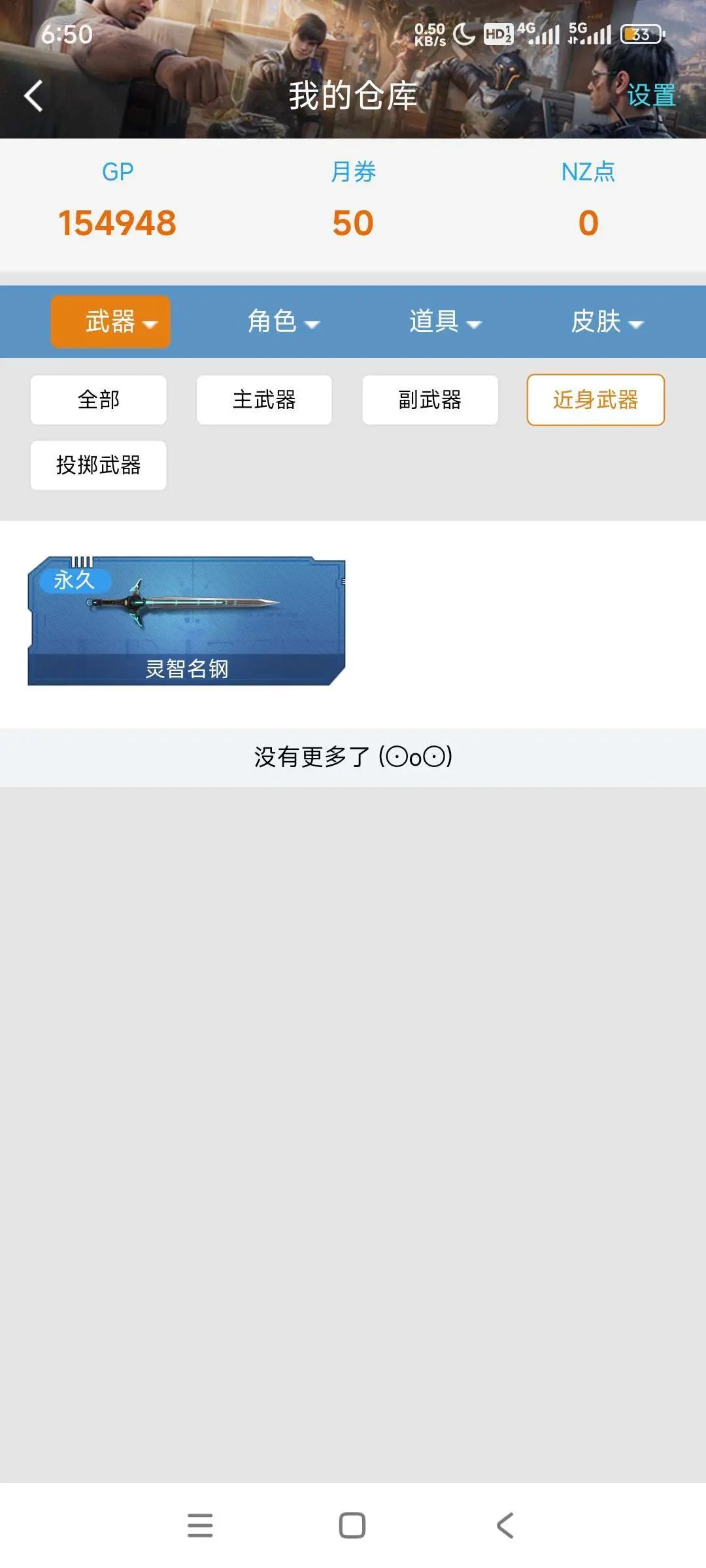
Task: Expand the 角色 category dropdown
Action: (283, 321)
